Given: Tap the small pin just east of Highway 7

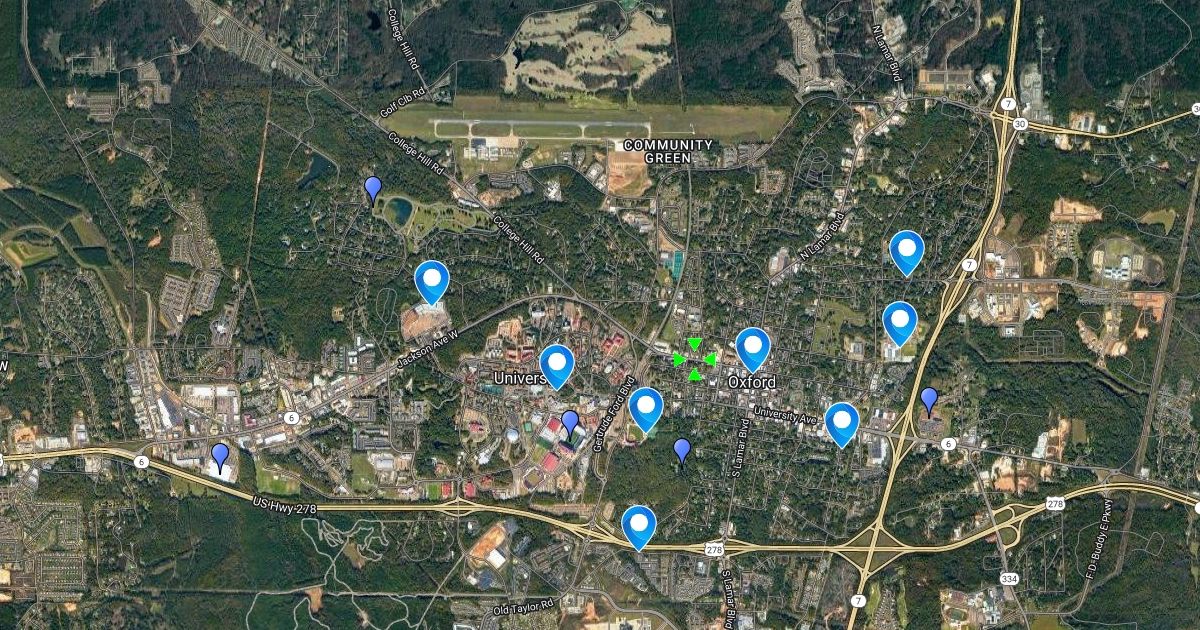Looking at the screenshot, I should (929, 399).
